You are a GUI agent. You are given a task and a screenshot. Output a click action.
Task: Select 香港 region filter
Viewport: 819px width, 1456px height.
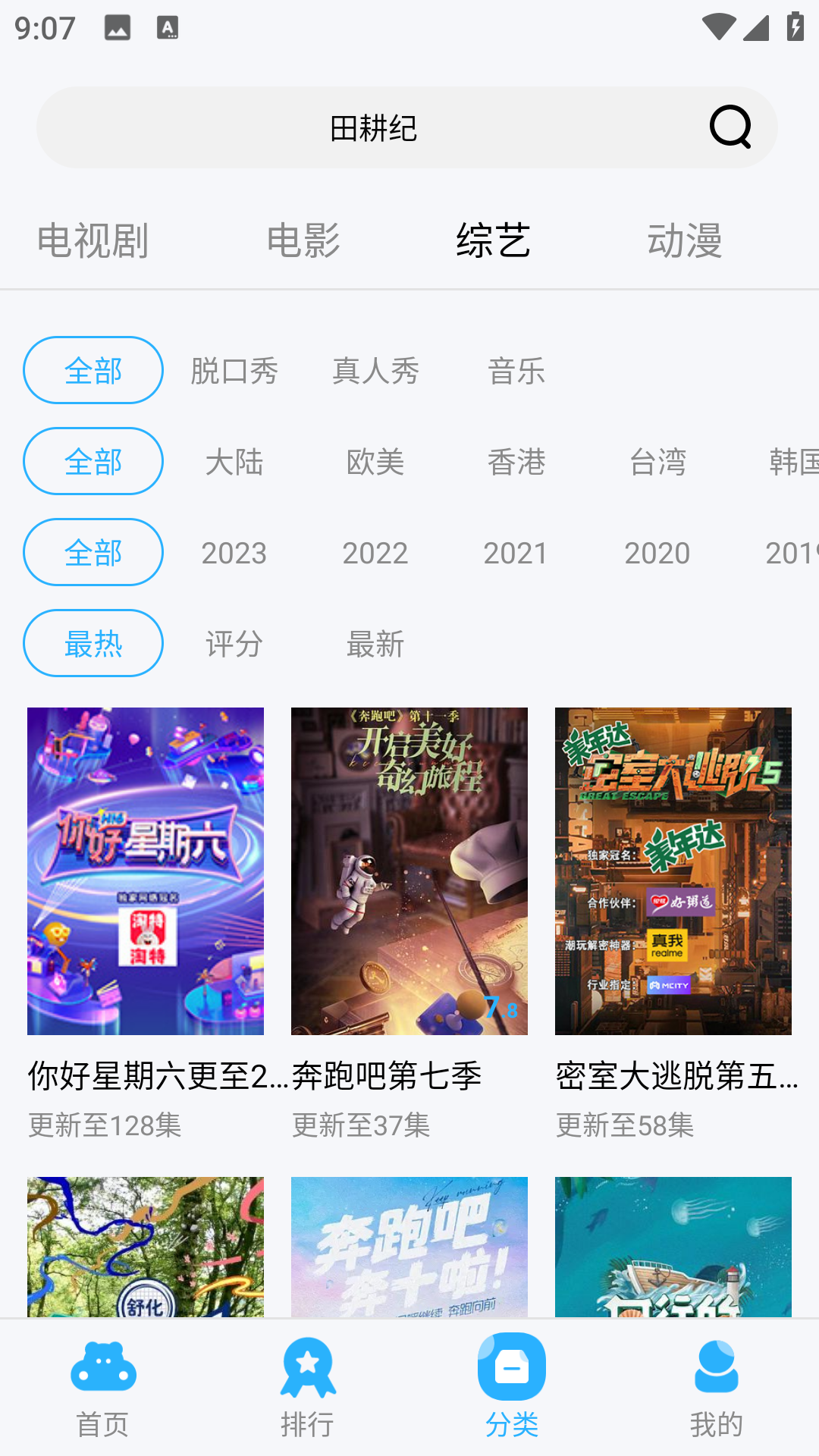coord(516,462)
